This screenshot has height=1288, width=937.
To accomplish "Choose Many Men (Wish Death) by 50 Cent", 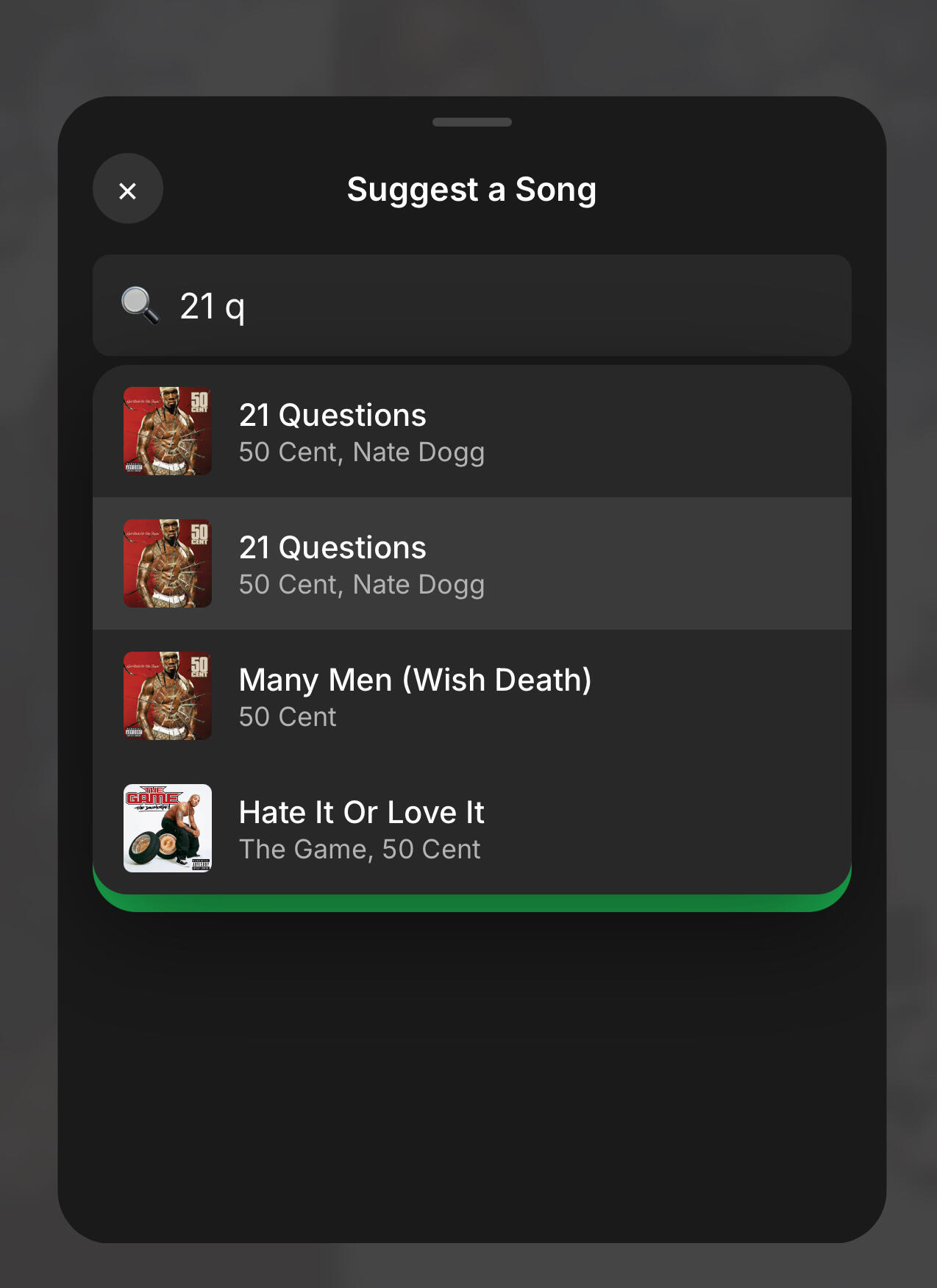I will [x=472, y=696].
